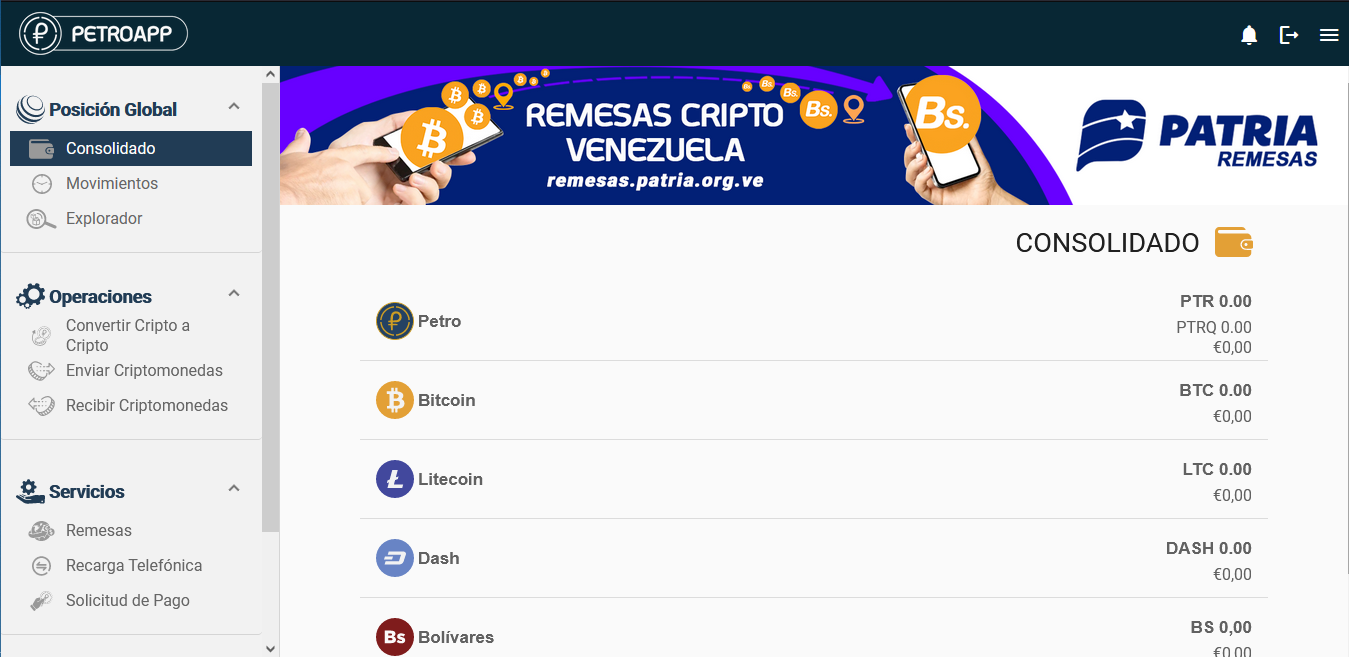The width and height of the screenshot is (1349, 657).
Task: Open the Dash wallet row
Action: point(813,559)
